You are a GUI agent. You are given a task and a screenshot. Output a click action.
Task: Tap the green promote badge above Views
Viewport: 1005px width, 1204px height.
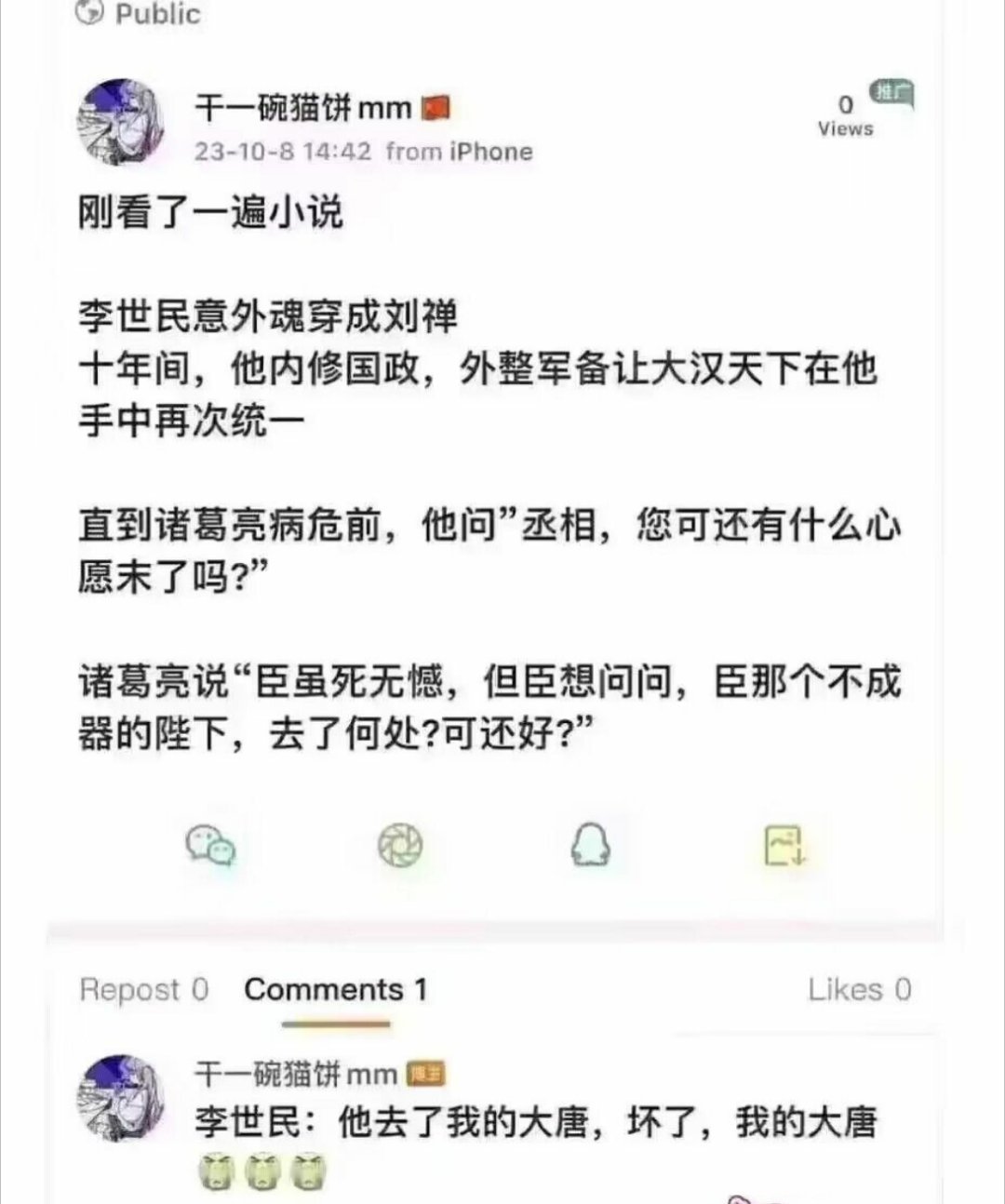pos(891,91)
